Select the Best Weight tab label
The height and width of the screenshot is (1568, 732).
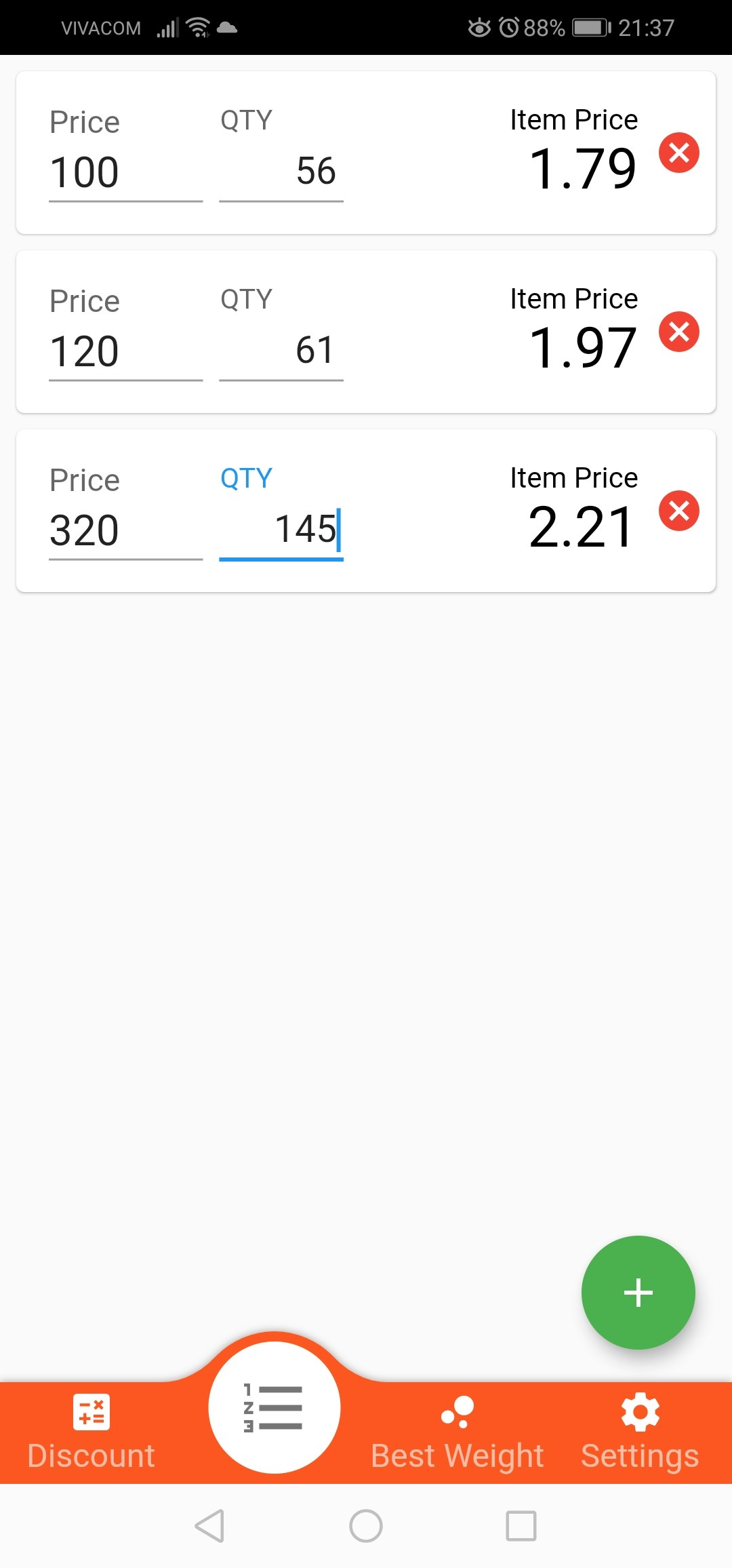pyautogui.click(x=456, y=1455)
